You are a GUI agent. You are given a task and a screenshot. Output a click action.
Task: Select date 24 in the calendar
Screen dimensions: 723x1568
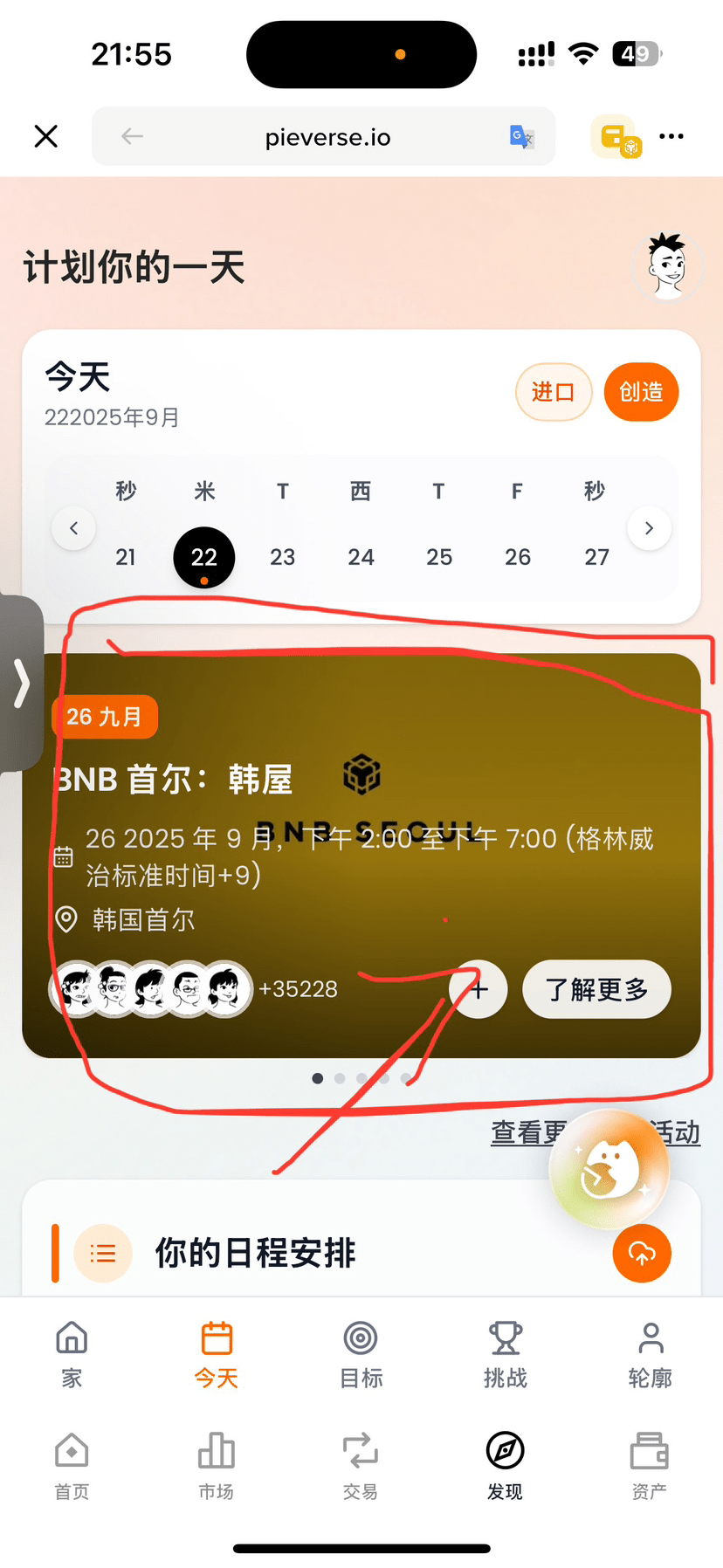tap(361, 557)
